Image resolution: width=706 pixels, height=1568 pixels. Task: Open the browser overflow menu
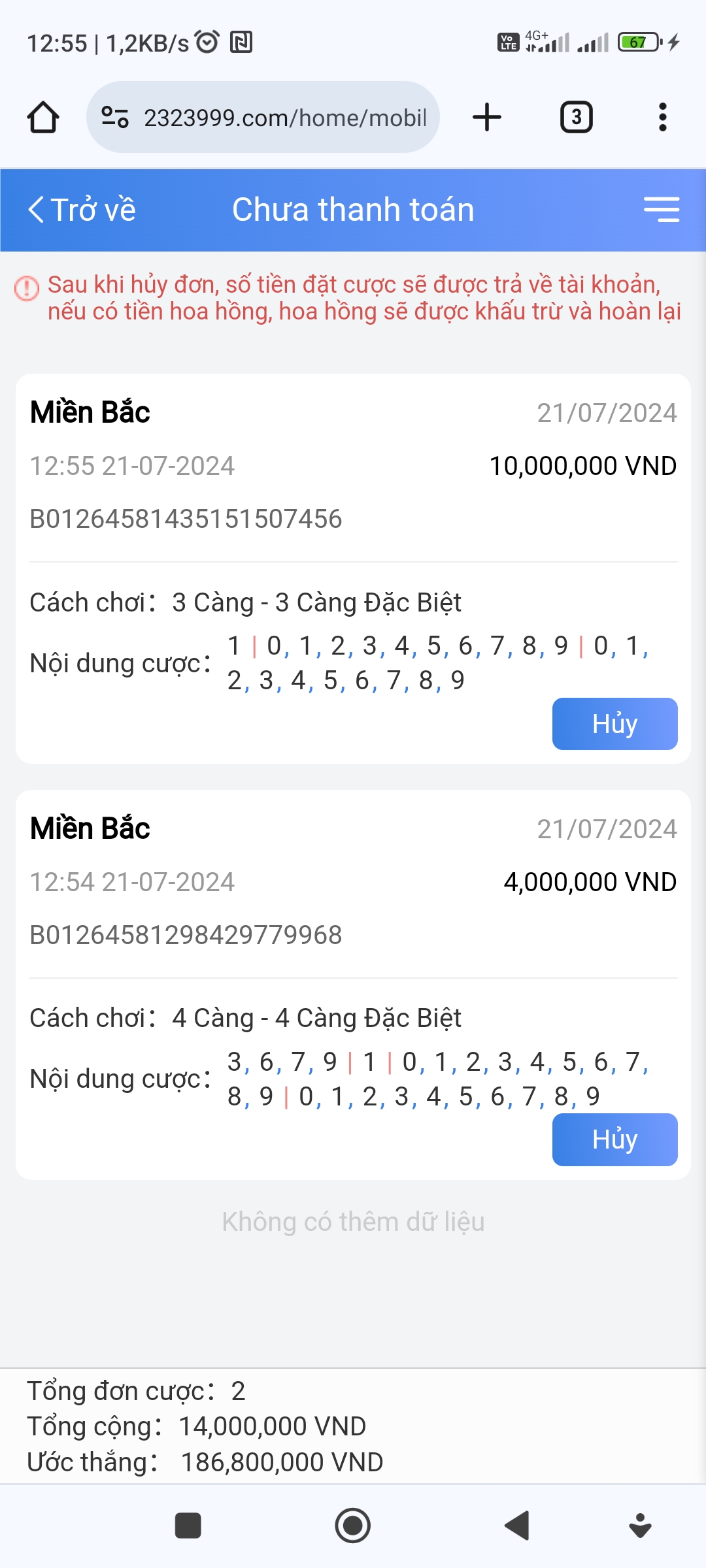(662, 118)
